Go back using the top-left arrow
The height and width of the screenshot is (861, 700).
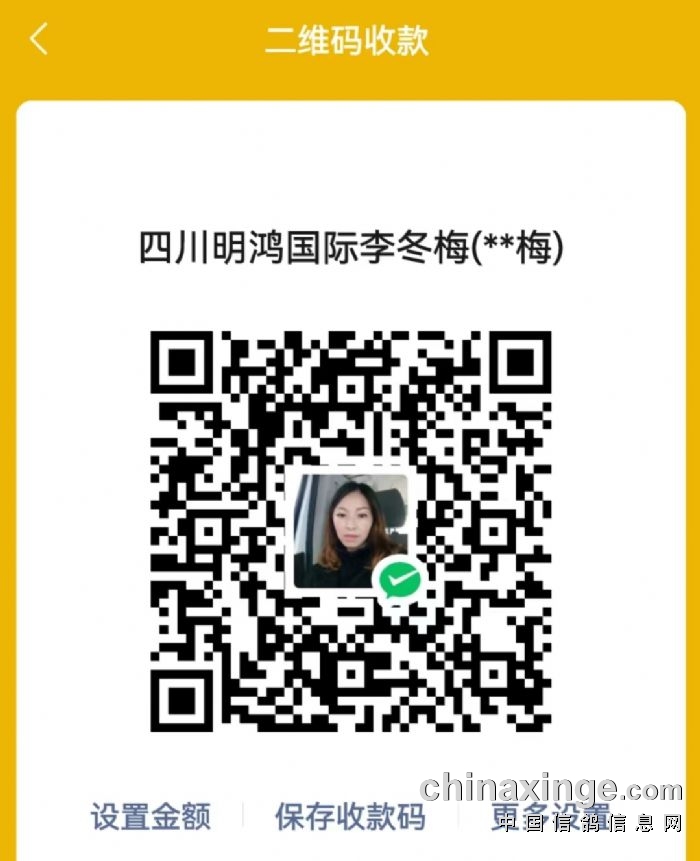coord(39,40)
